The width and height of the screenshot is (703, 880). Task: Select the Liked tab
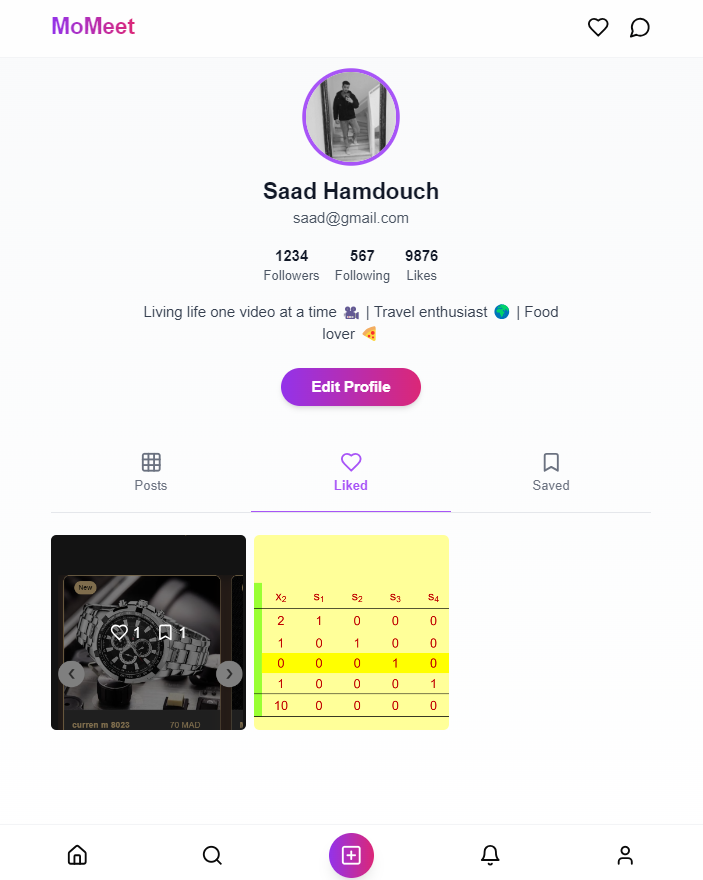click(x=351, y=472)
